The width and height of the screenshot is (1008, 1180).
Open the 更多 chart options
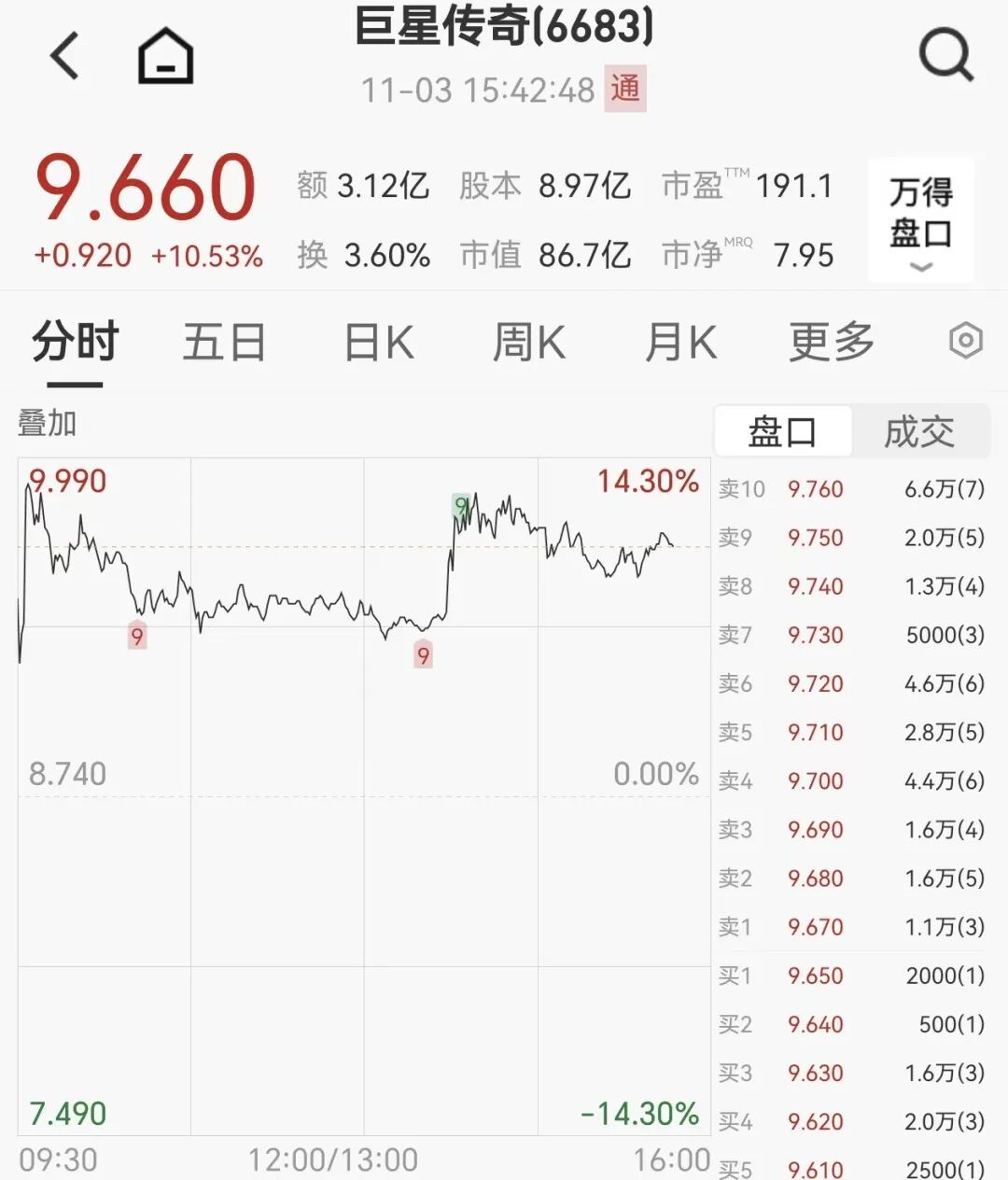click(831, 342)
